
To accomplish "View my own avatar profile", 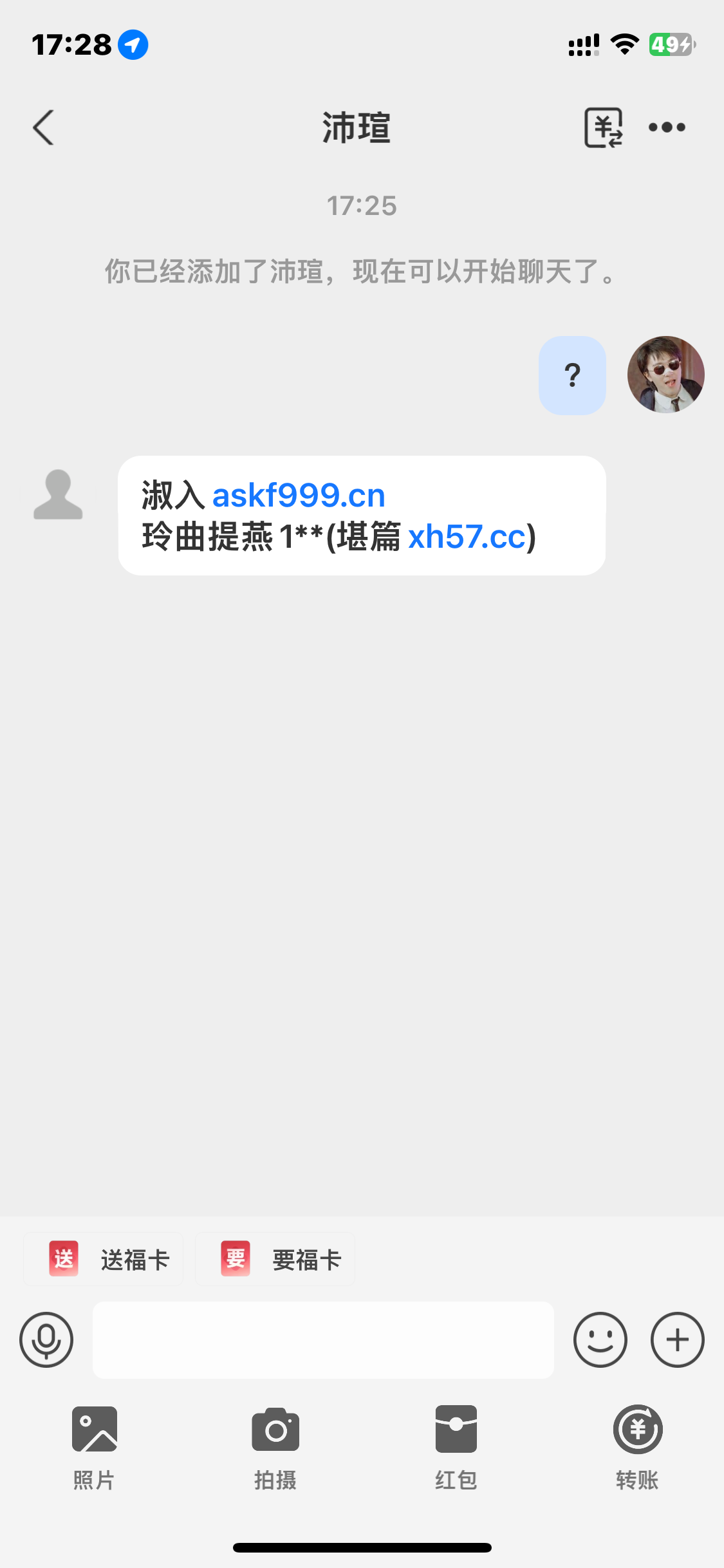I will [665, 375].
